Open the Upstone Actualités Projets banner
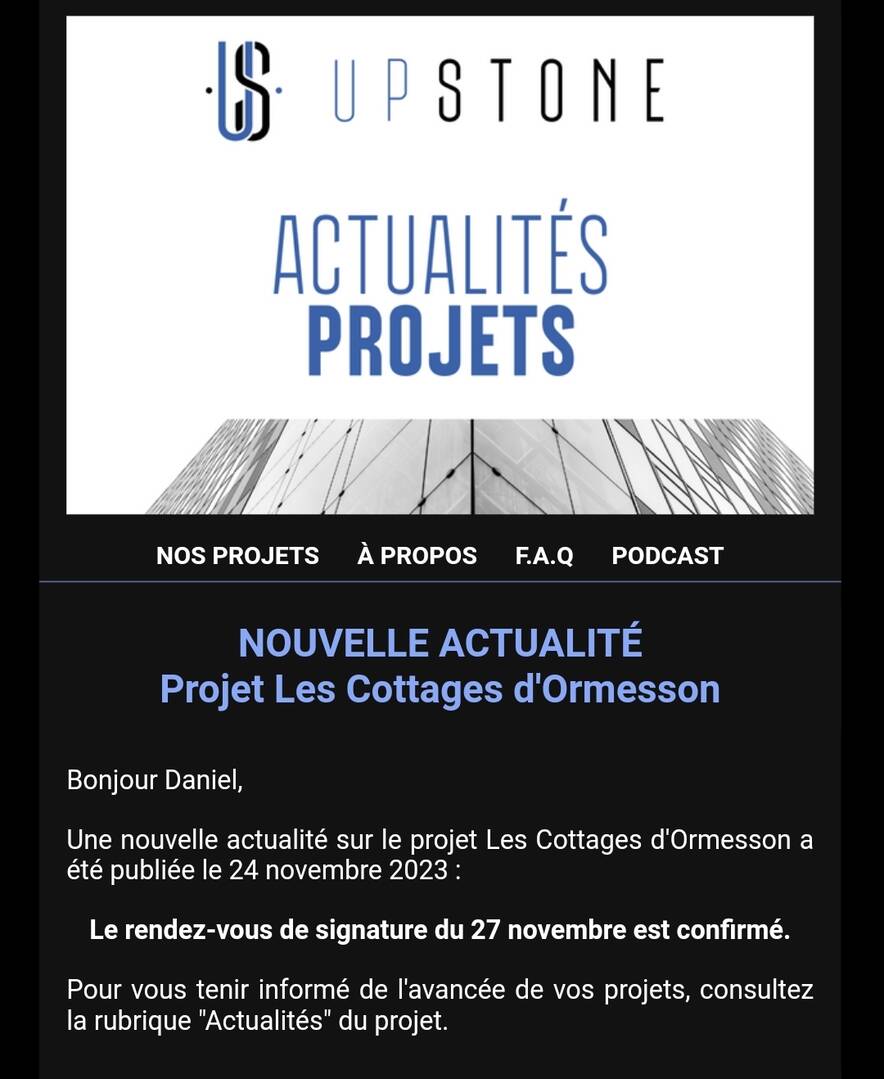The width and height of the screenshot is (884, 1079). pyautogui.click(x=440, y=265)
